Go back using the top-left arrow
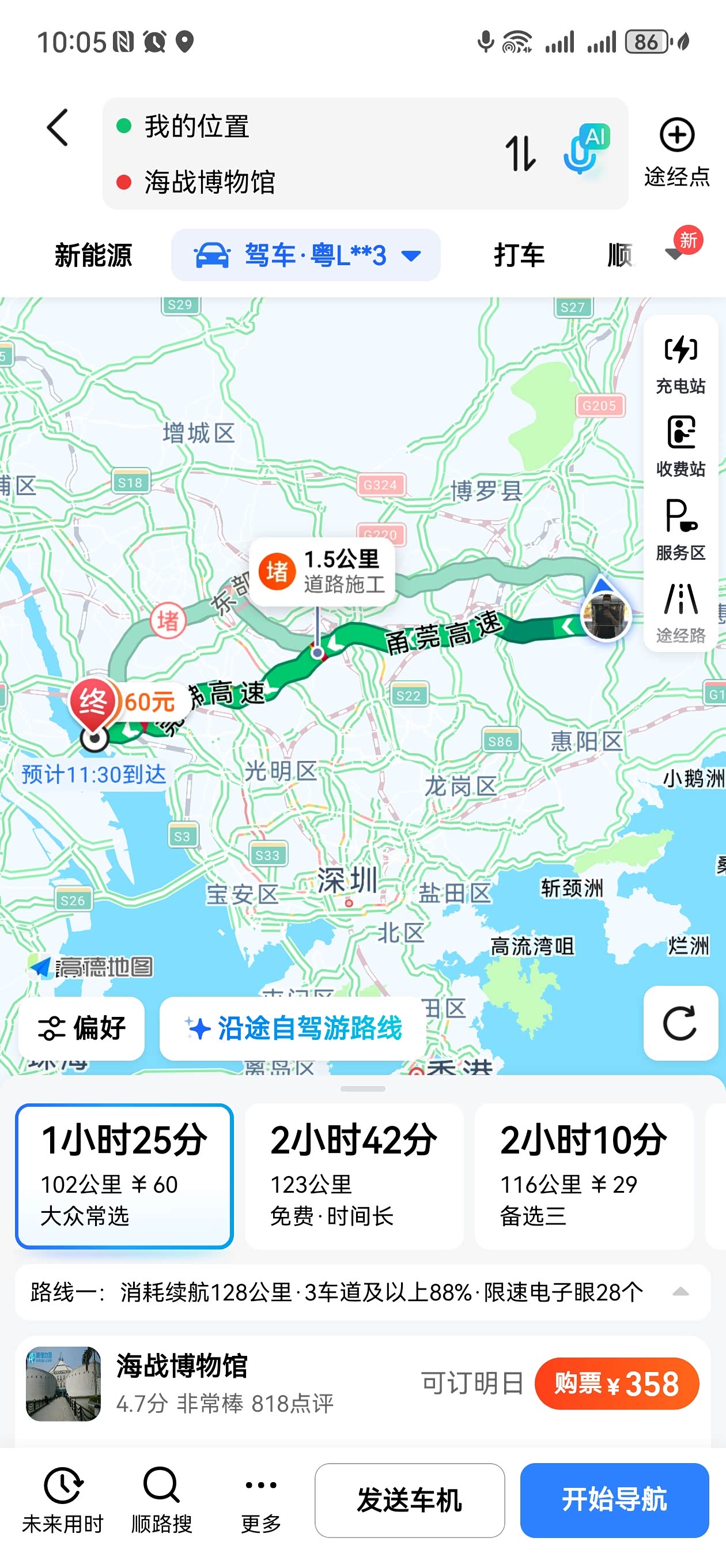Viewport: 726px width, 1568px height. click(58, 128)
